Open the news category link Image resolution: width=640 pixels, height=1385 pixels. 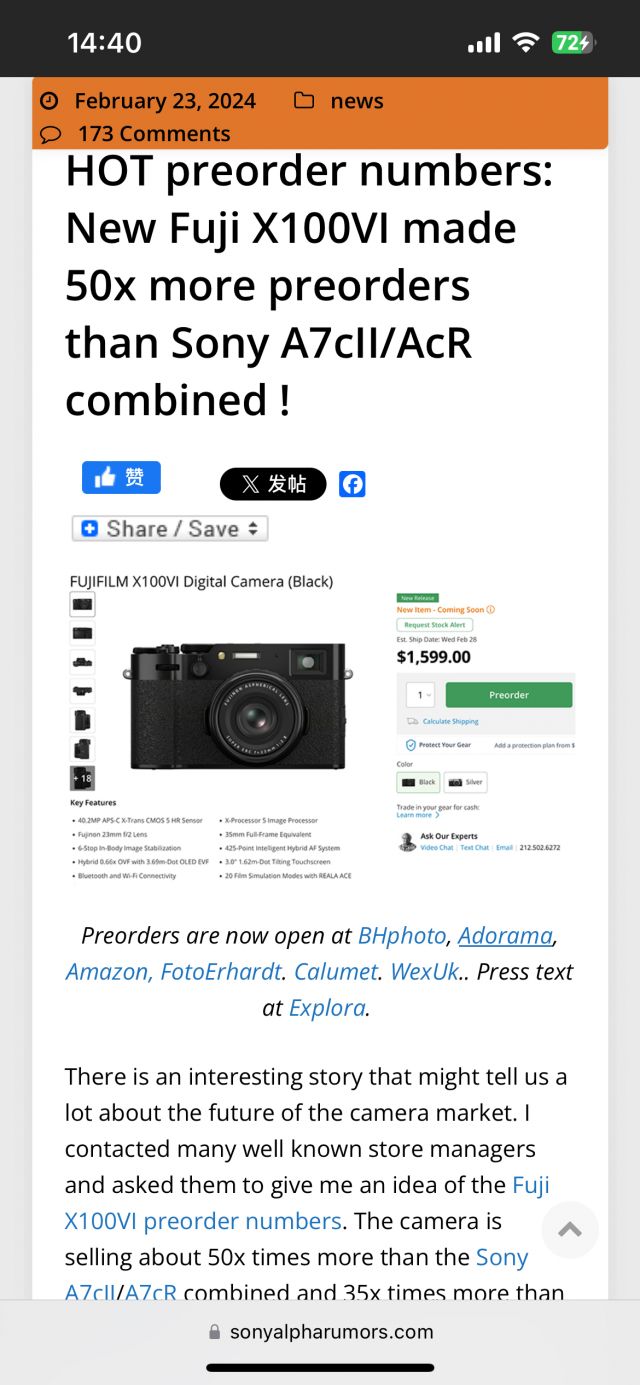tap(356, 101)
